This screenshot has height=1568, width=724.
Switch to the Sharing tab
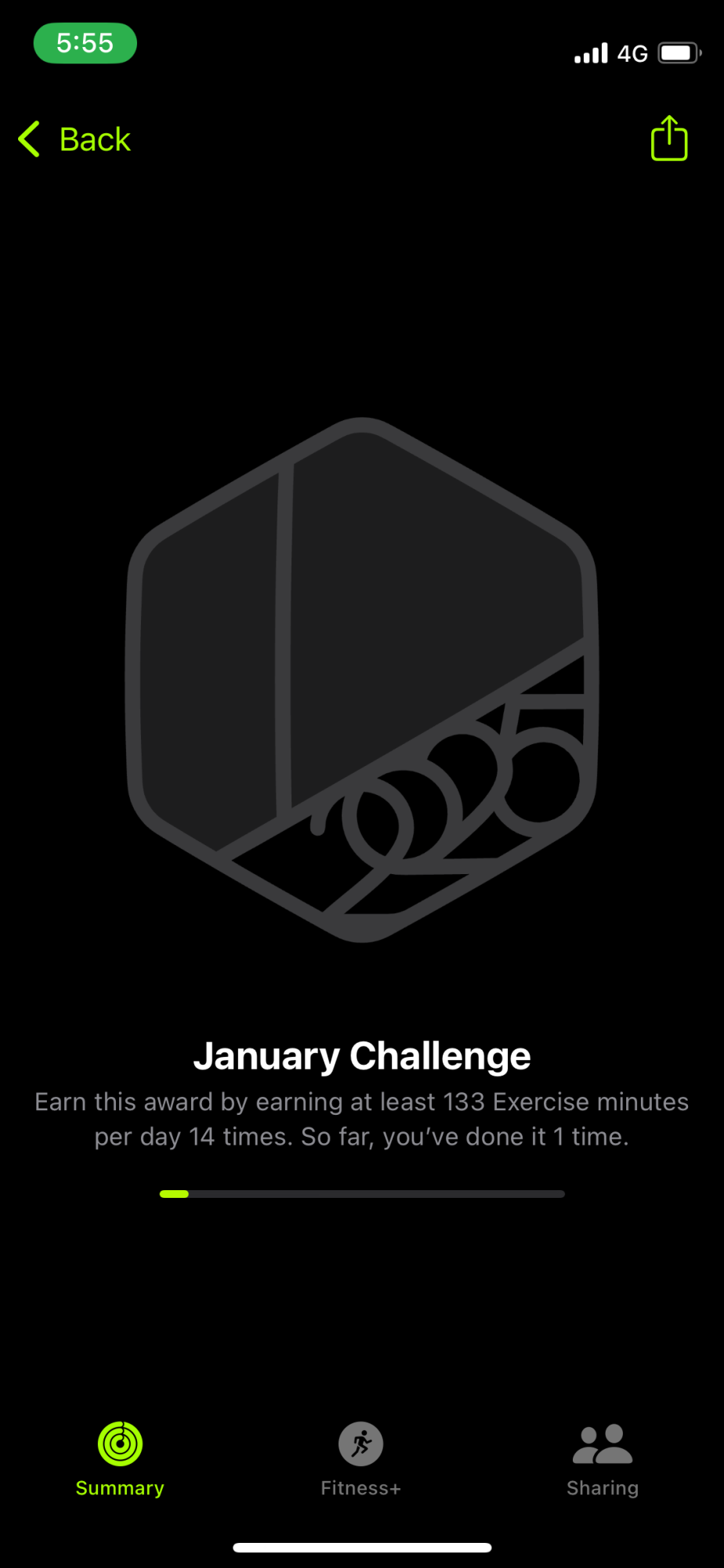[602, 1458]
